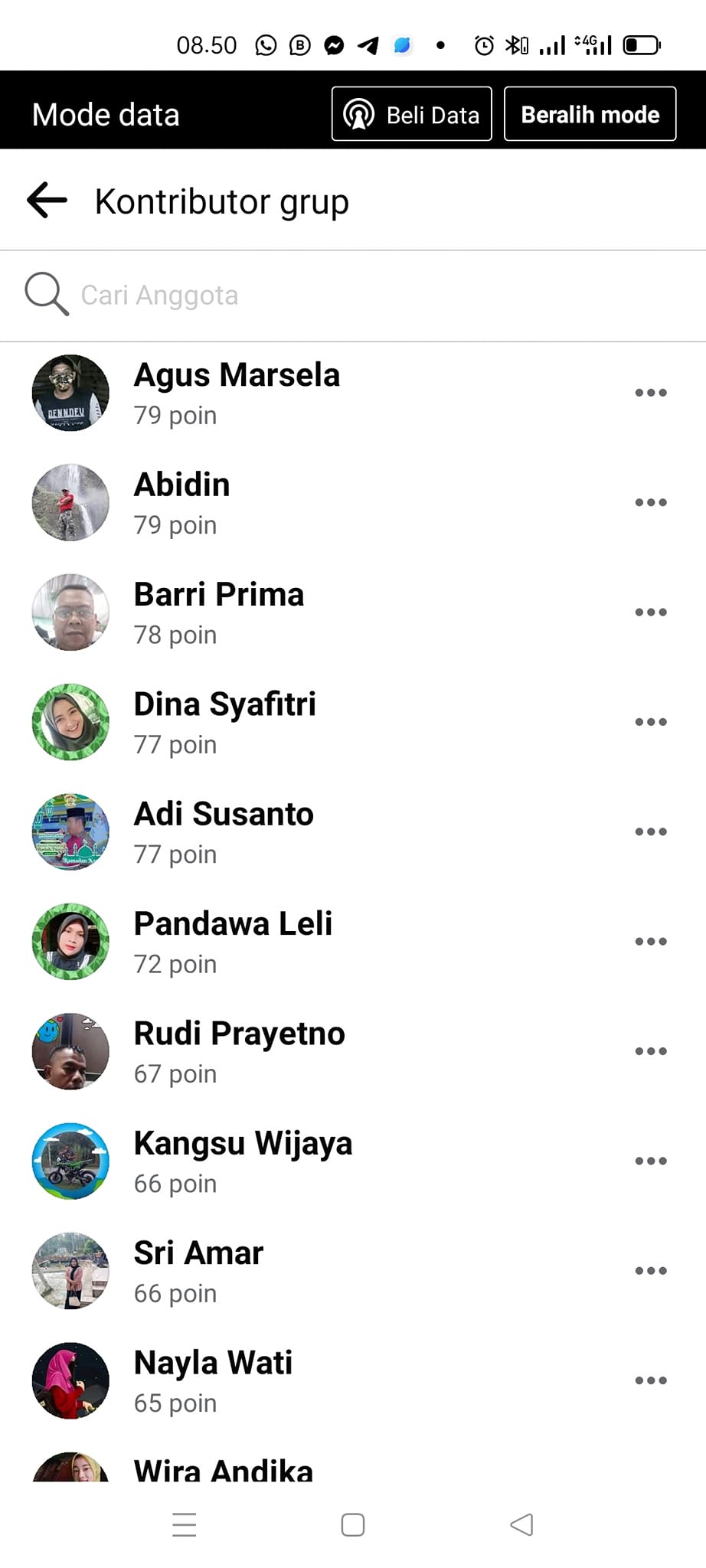The width and height of the screenshot is (706, 1568).
Task: Open more options for Dina Syafitri
Action: tap(650, 721)
